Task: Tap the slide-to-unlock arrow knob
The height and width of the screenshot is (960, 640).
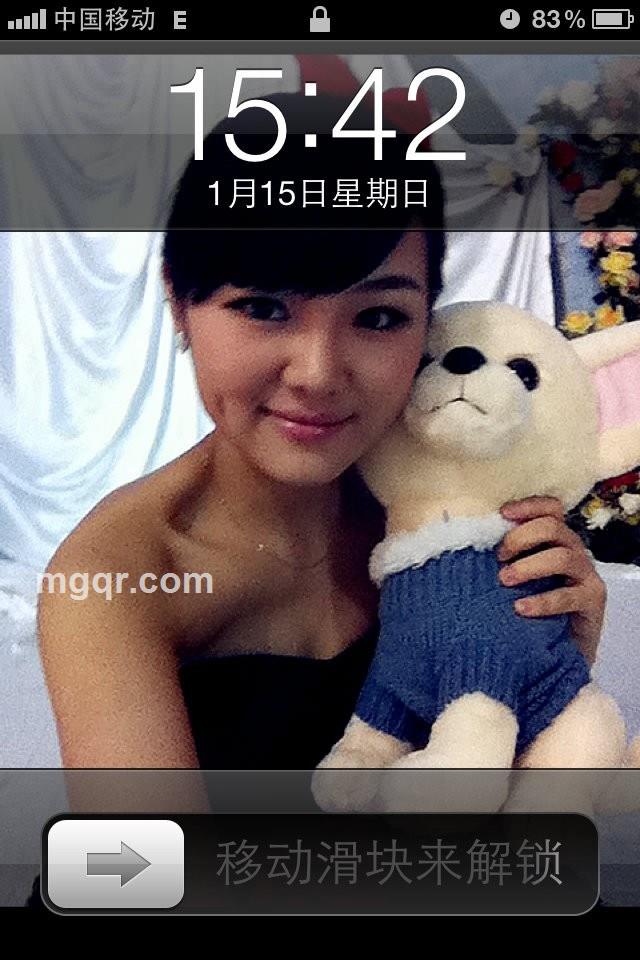Action: click(x=116, y=863)
